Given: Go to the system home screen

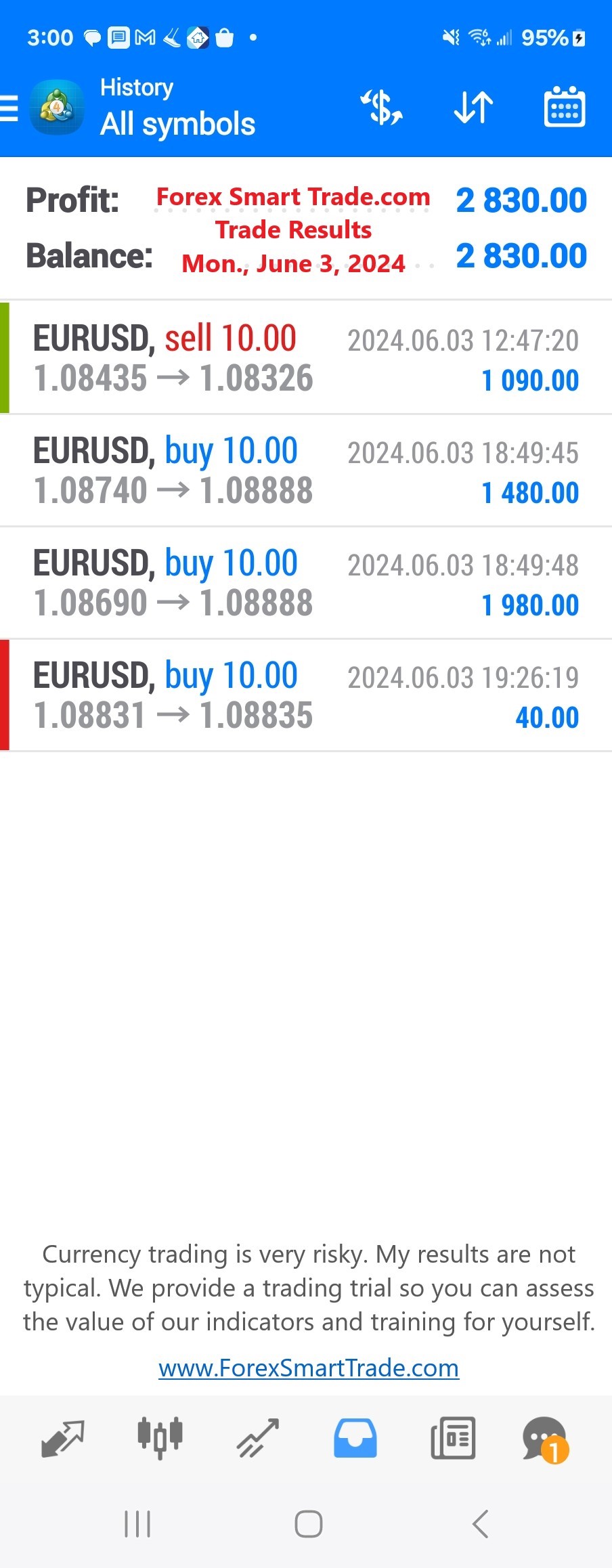Looking at the screenshot, I should click(308, 1524).
